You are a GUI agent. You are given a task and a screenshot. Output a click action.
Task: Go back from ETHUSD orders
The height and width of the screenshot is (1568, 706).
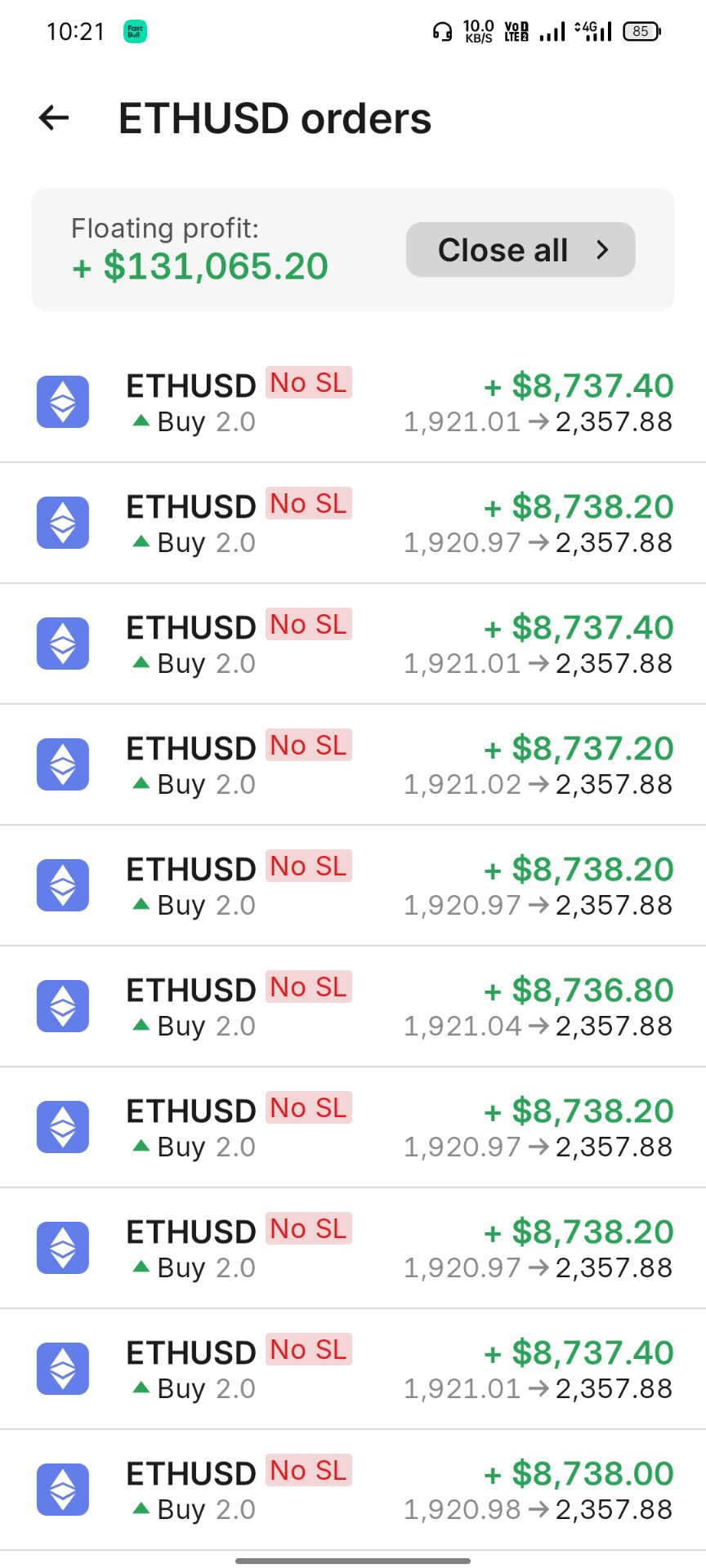click(54, 118)
